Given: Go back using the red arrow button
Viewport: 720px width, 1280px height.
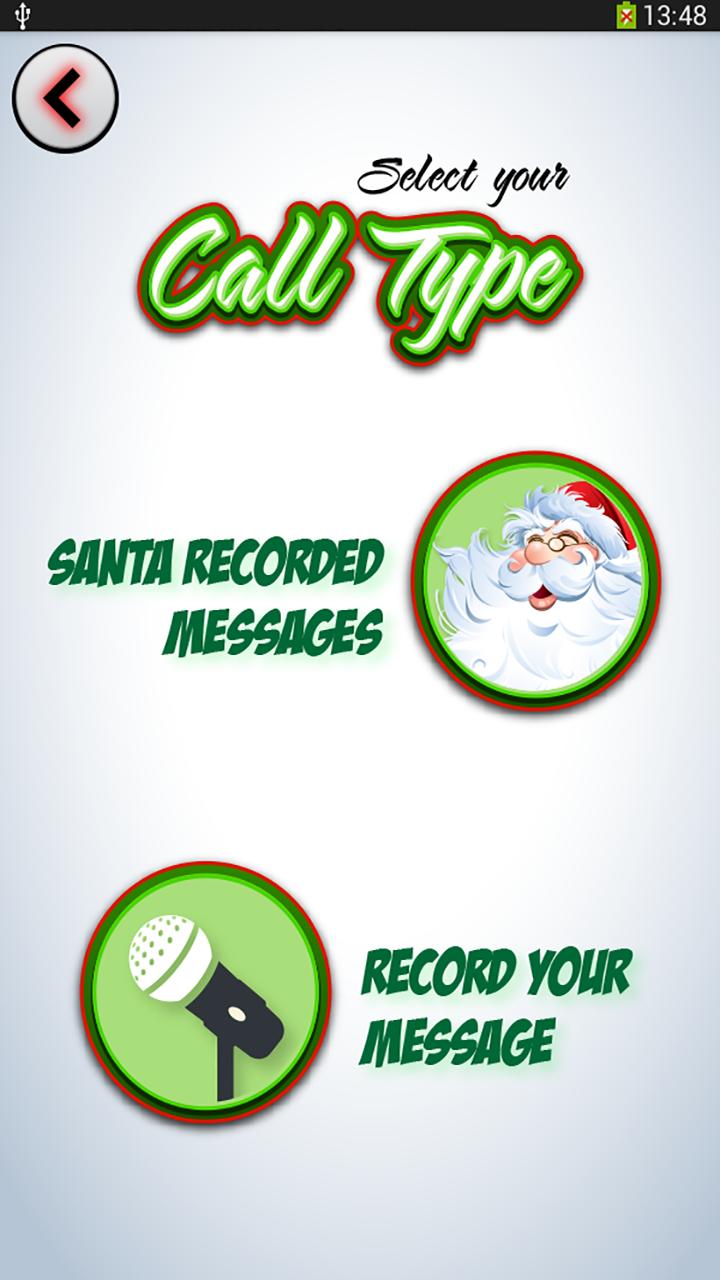Looking at the screenshot, I should (x=65, y=97).
